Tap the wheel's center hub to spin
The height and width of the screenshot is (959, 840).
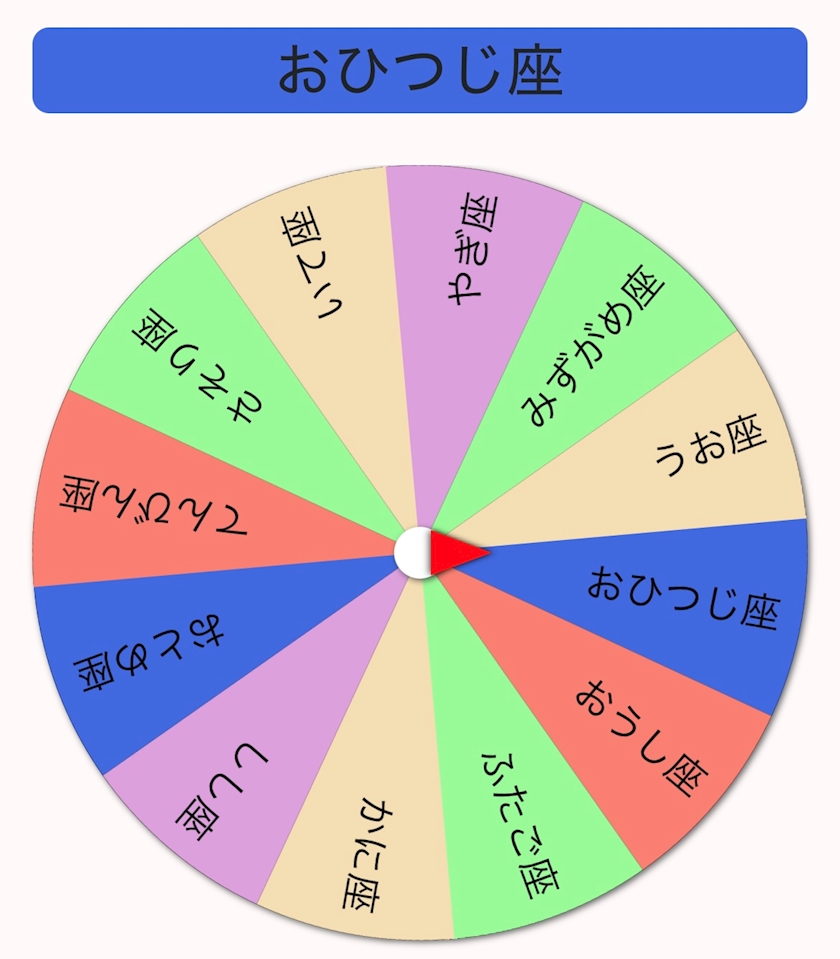(418, 553)
